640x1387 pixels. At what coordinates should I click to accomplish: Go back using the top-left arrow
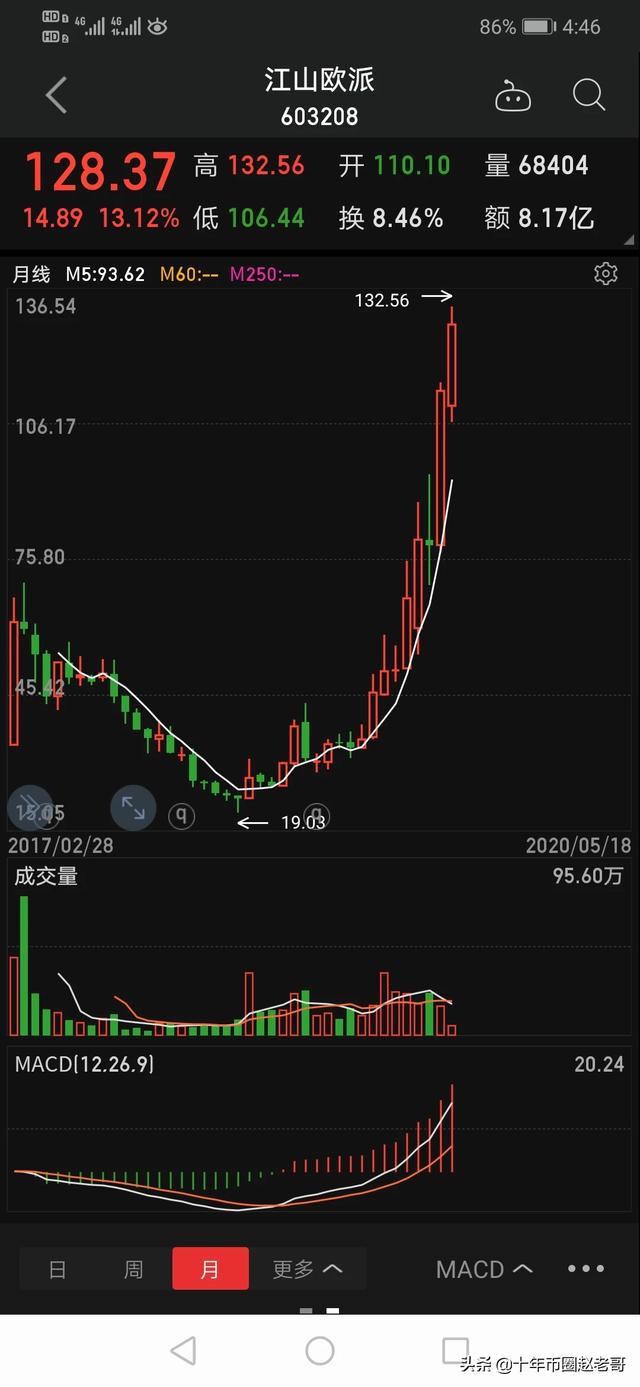56,95
